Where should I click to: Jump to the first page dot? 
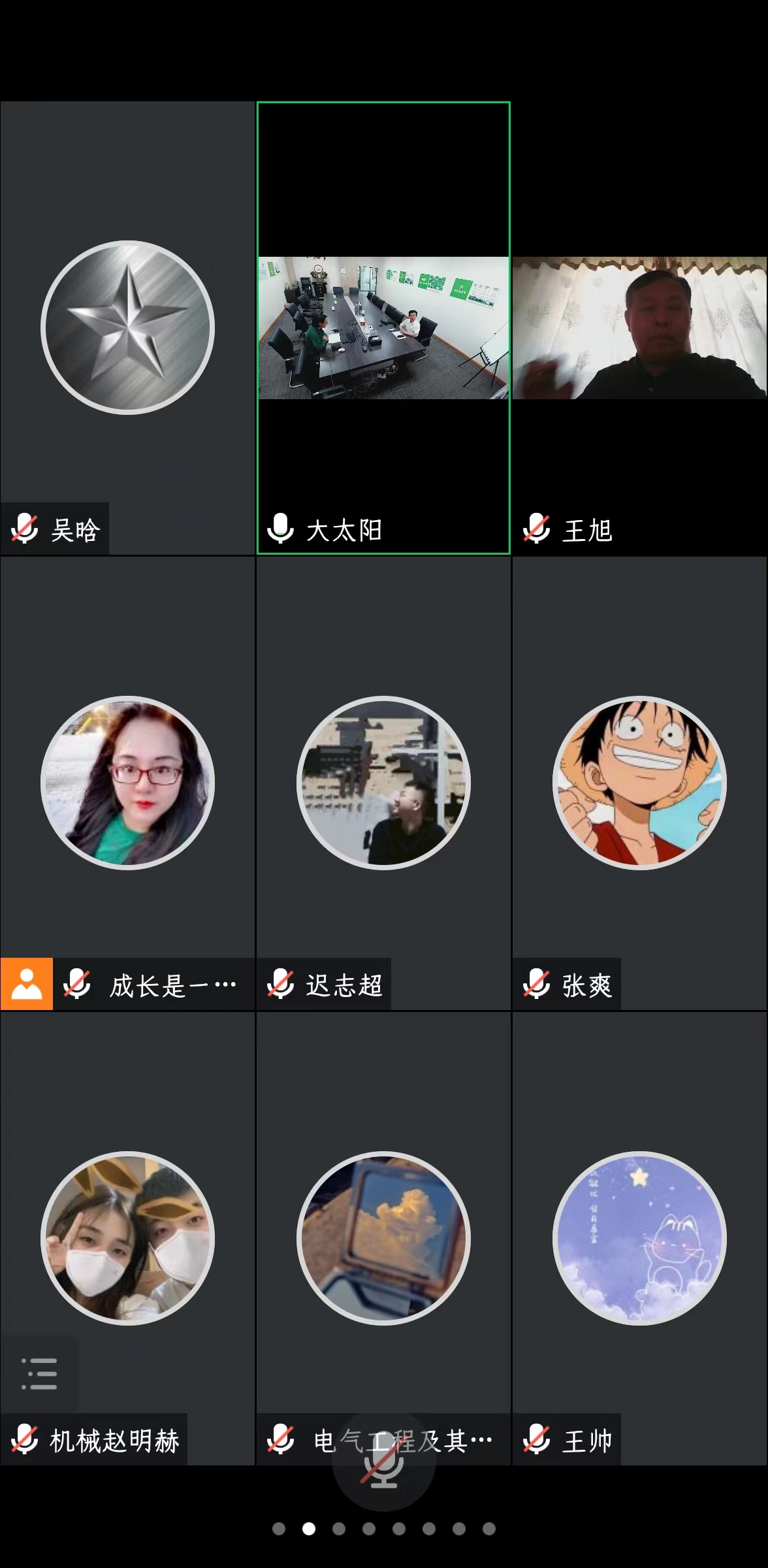(279, 1529)
